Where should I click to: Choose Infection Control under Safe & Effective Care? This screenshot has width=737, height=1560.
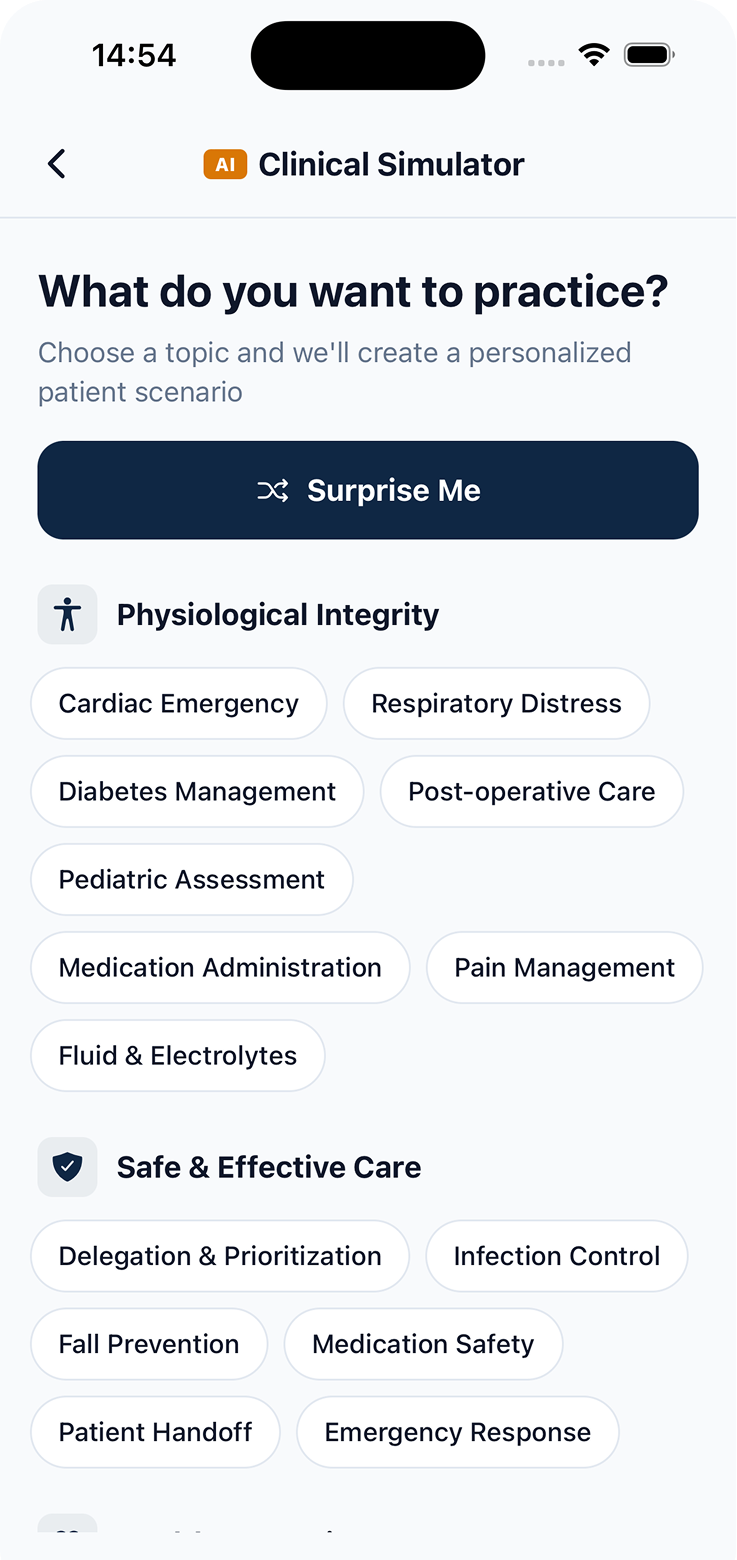[x=556, y=1255]
